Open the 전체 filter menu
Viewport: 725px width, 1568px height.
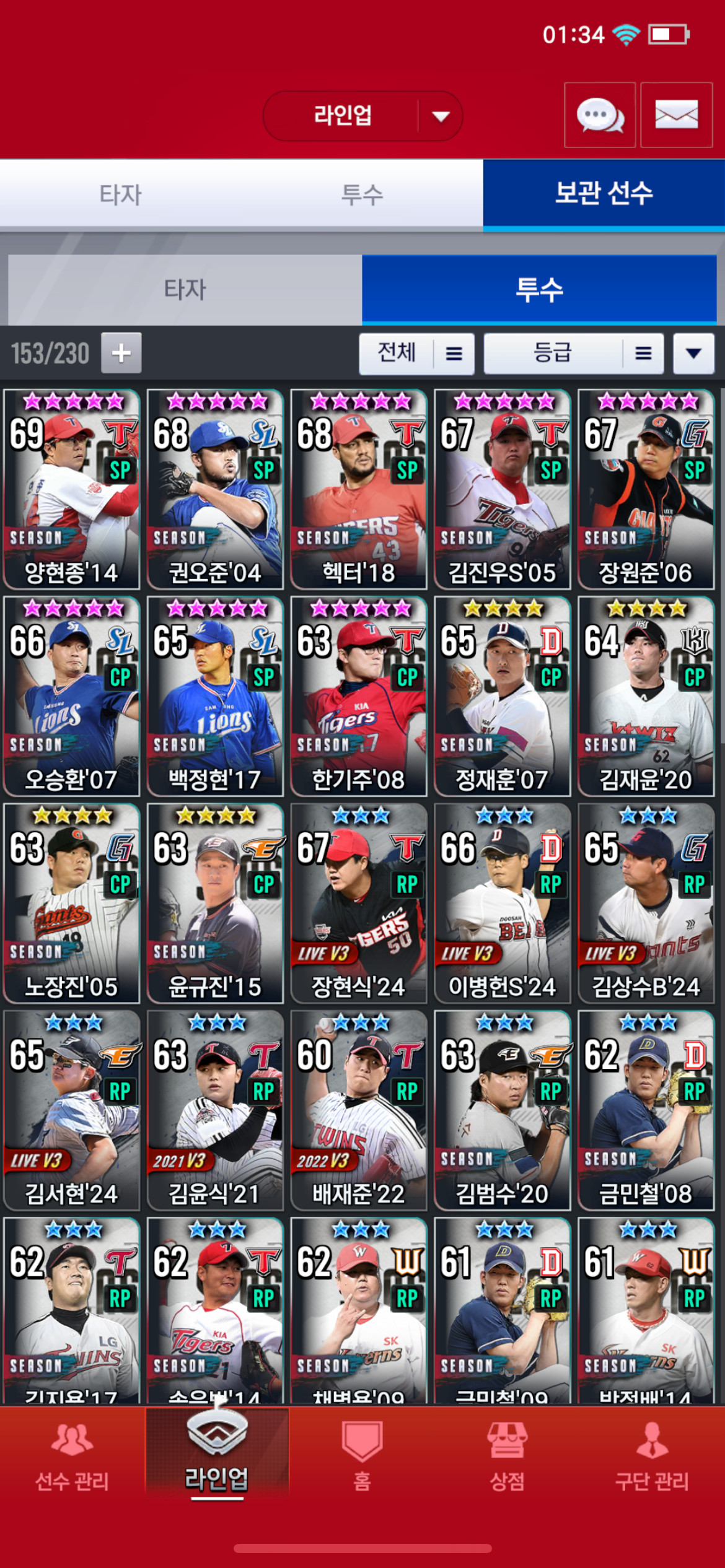416,354
